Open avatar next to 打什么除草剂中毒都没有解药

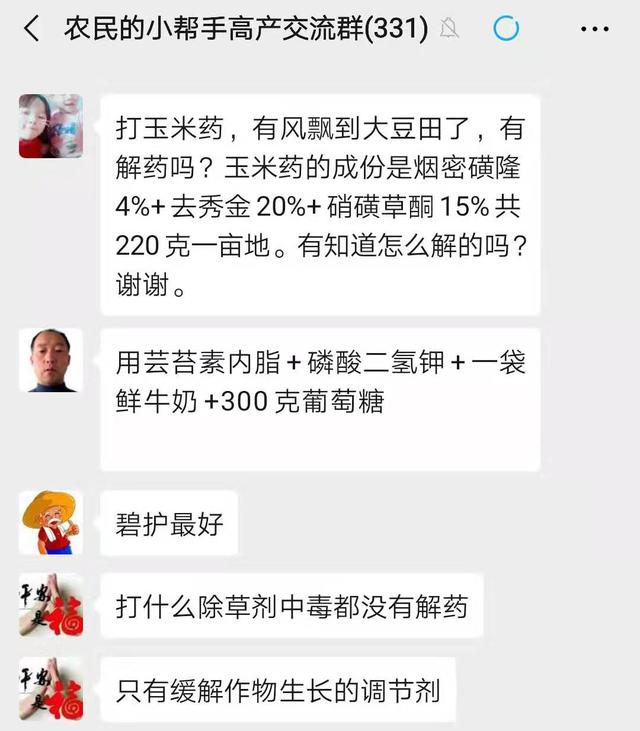pos(51,606)
